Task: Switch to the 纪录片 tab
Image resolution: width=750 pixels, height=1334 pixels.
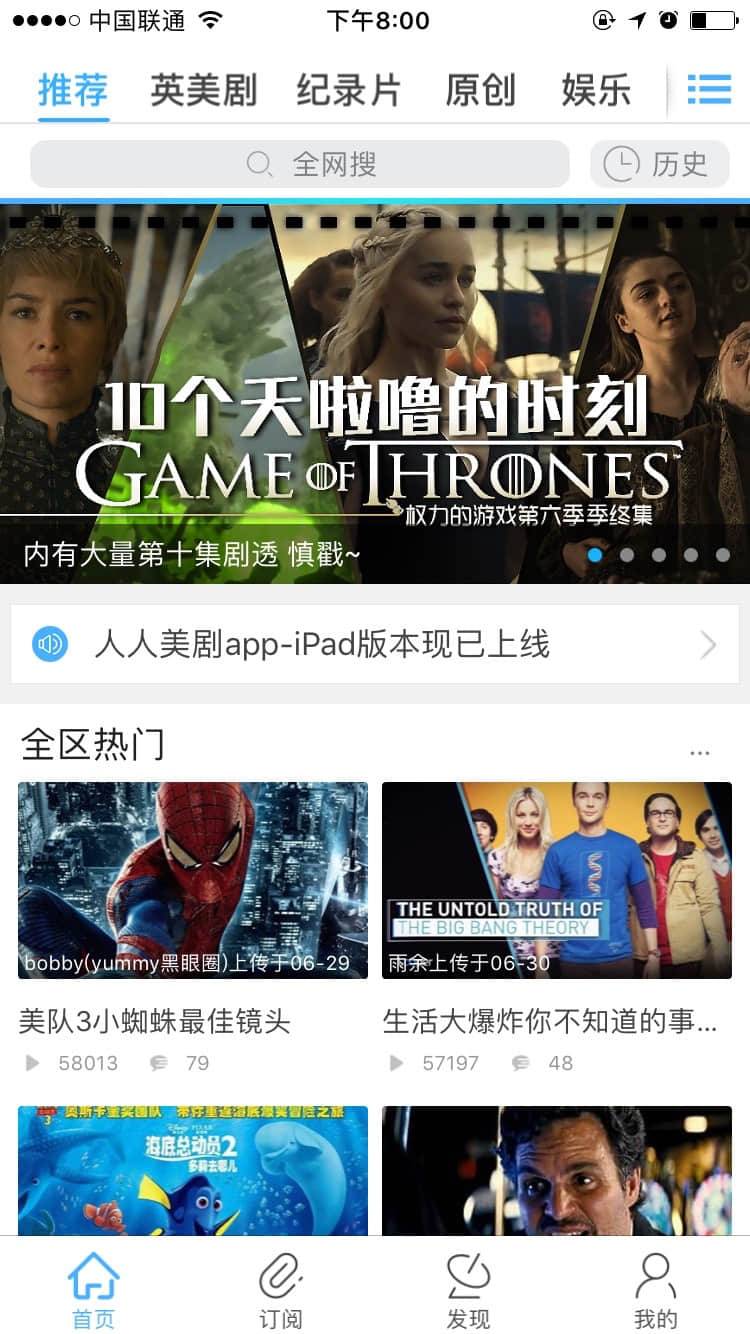Action: [348, 91]
